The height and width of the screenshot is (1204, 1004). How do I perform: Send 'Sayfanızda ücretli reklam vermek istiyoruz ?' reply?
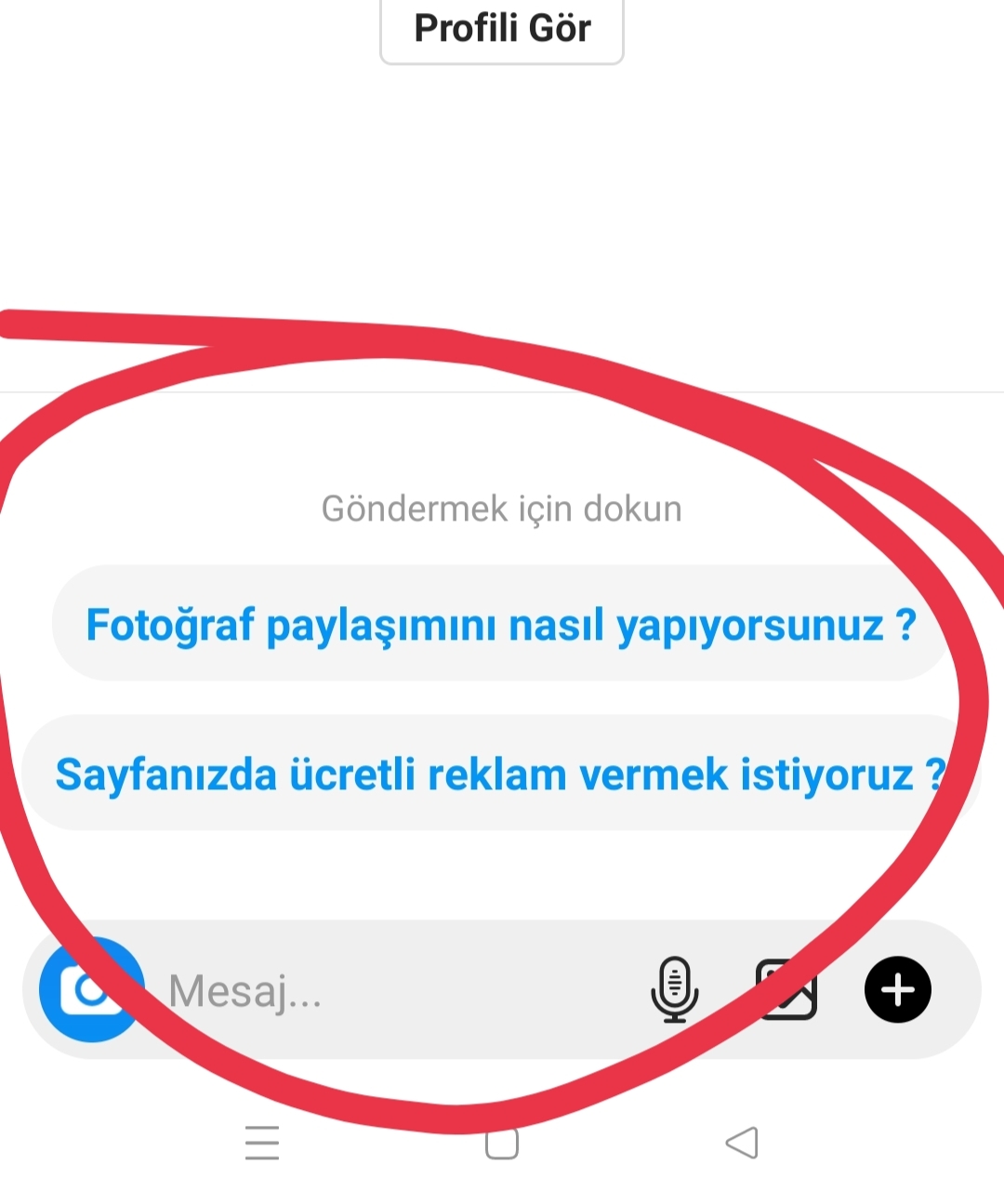tap(501, 774)
